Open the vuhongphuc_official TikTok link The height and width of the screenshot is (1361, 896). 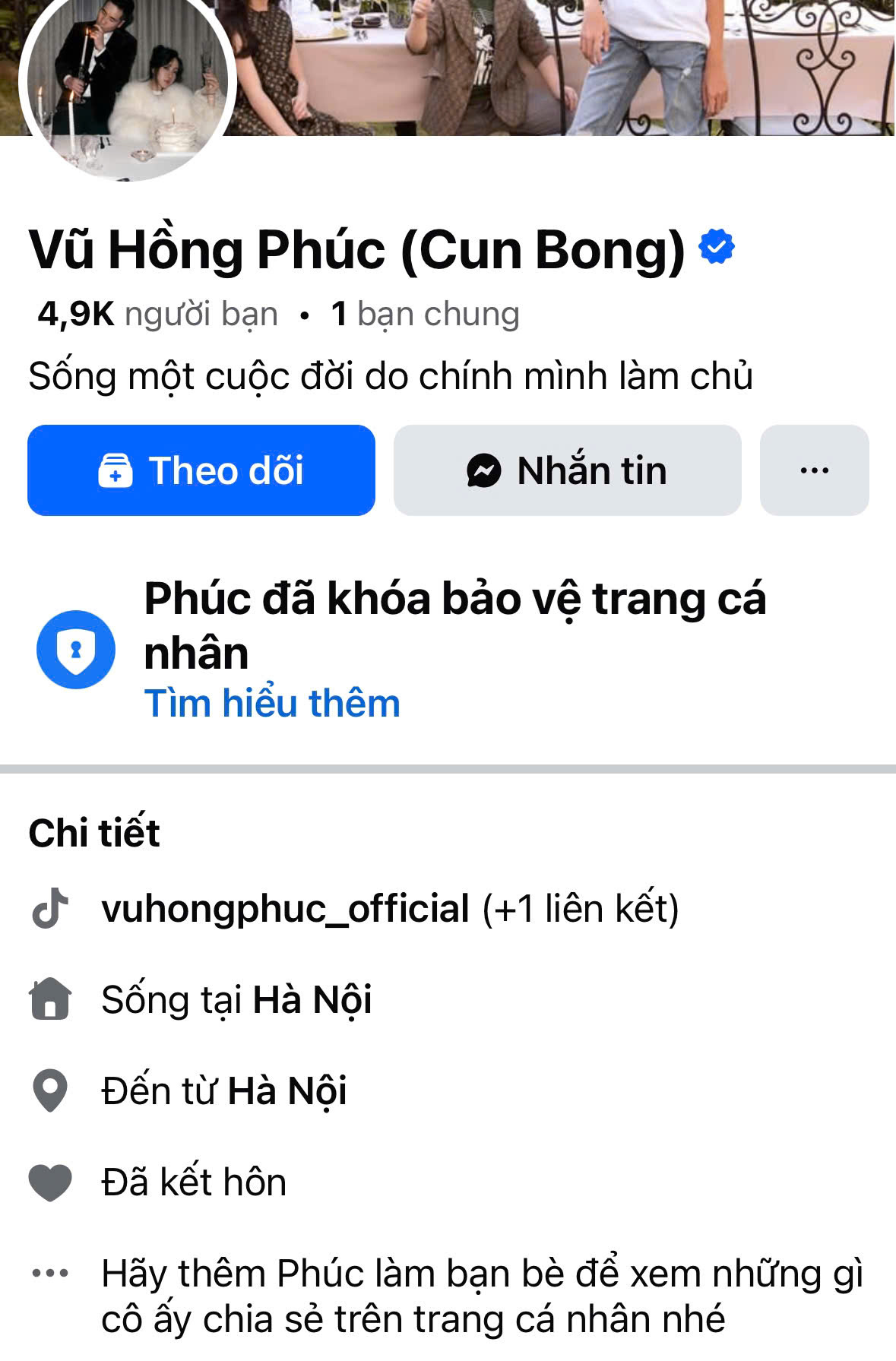click(286, 909)
